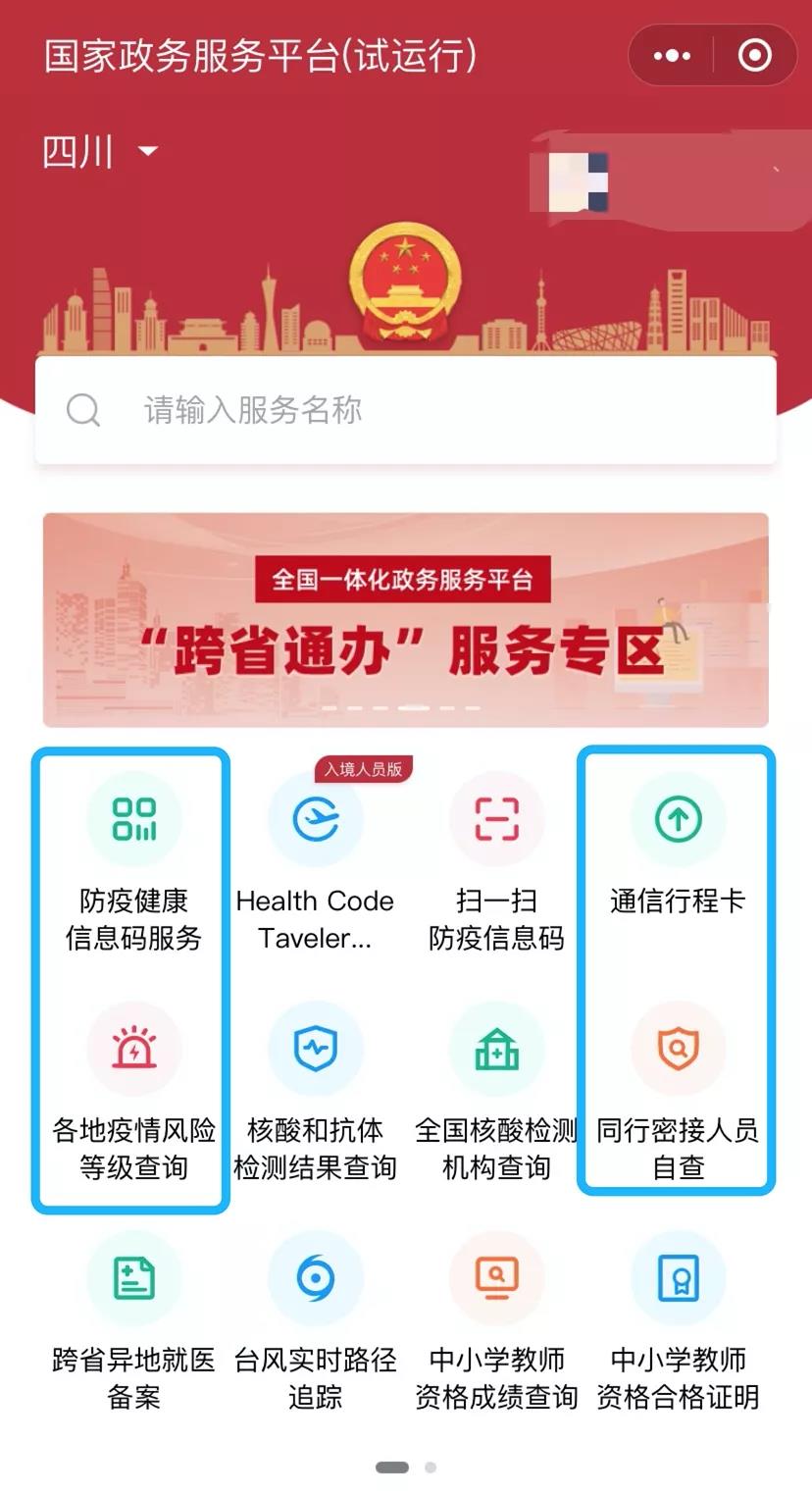812x1494 pixels.
Task: Tap the 请输入服务名称 search box
Action: (406, 410)
